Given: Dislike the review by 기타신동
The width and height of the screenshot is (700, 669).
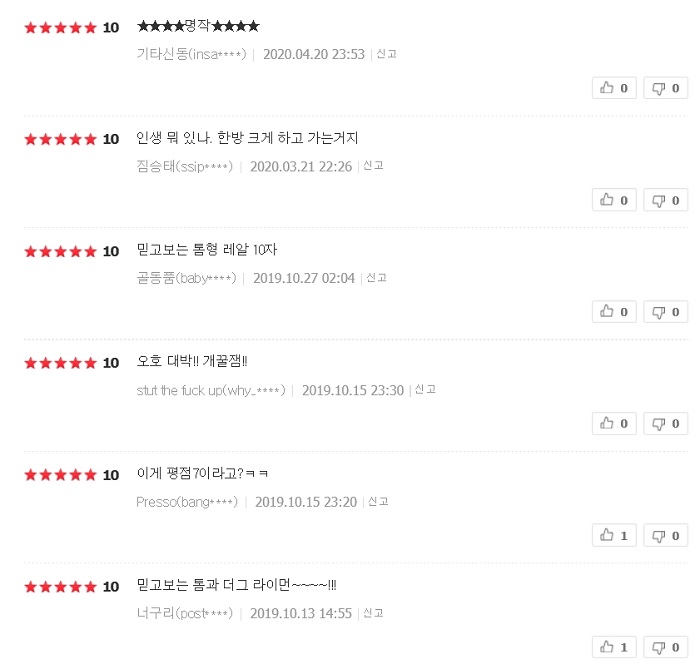Looking at the screenshot, I should pyautogui.click(x=665, y=88).
